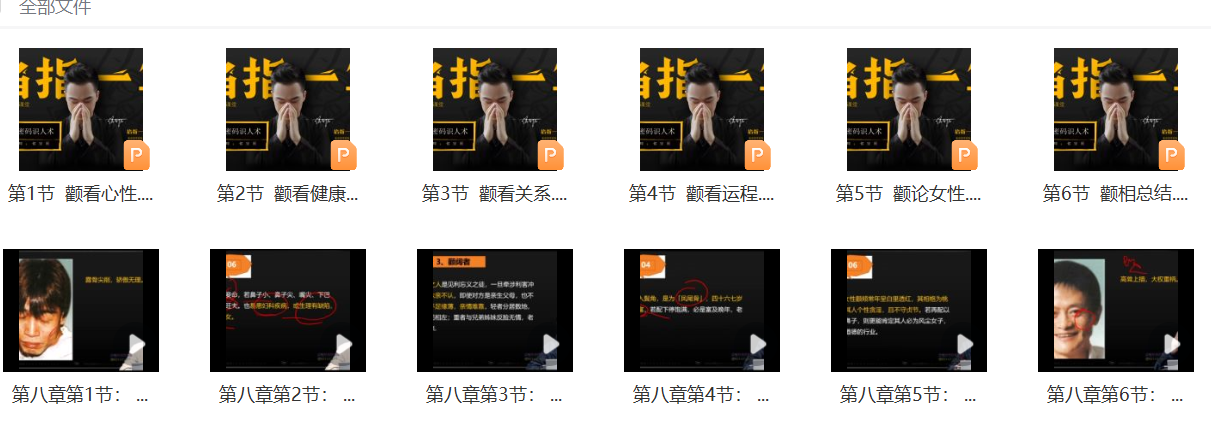Play video 第八章第1节
This screenshot has width=1211, height=441.
click(81, 311)
